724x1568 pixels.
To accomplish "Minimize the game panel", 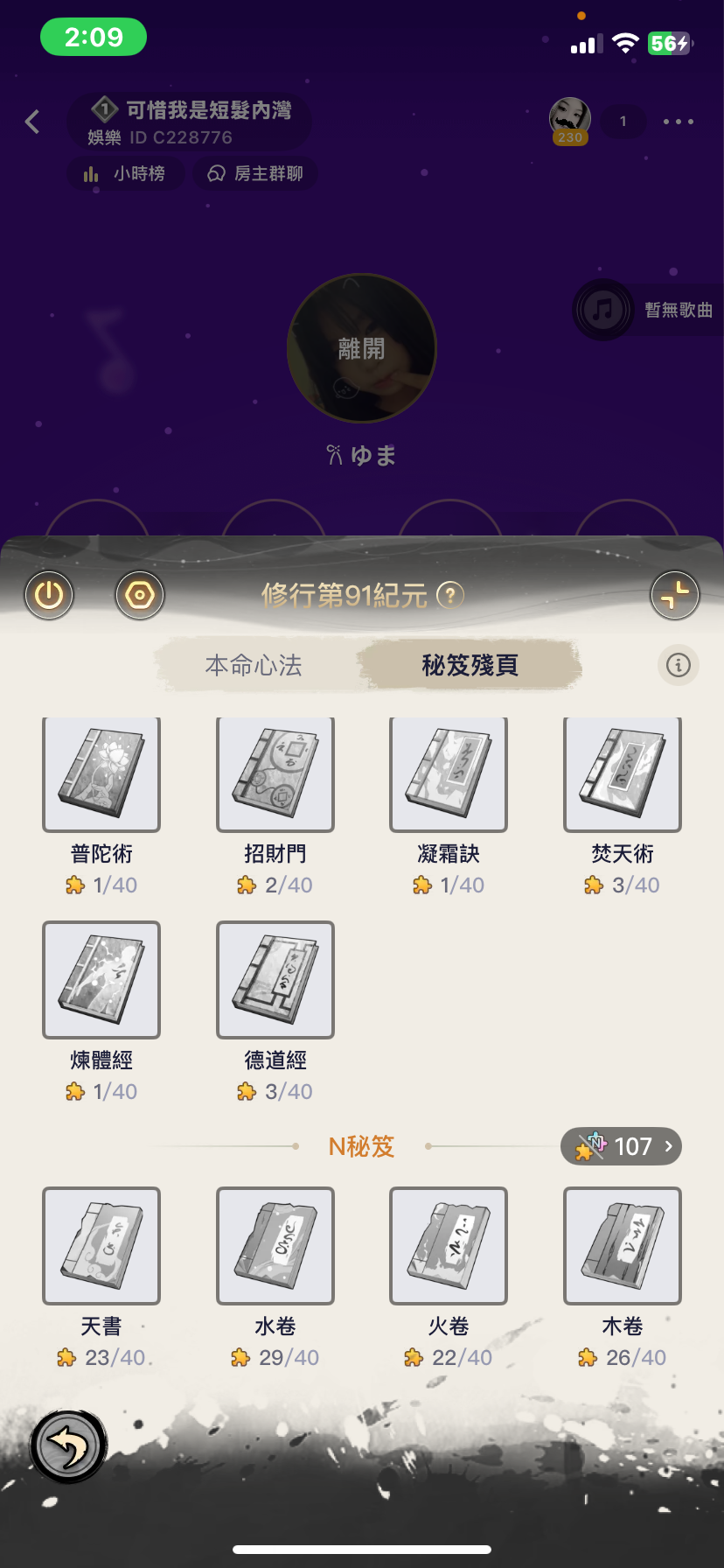I will (x=674, y=595).
